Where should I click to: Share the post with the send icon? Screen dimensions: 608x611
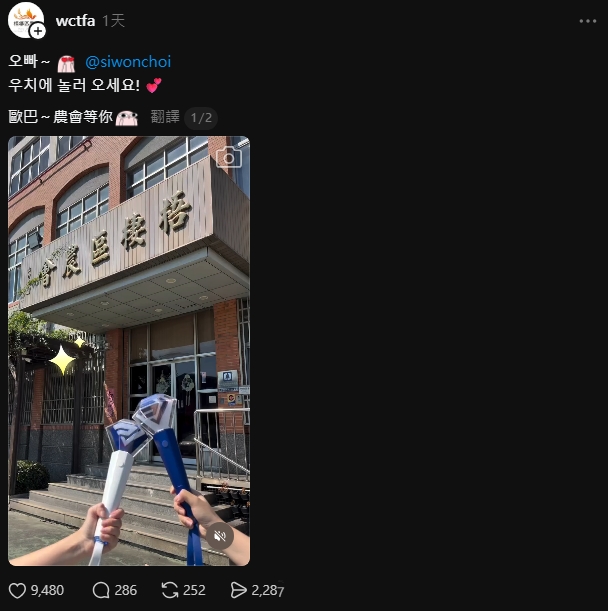tap(239, 590)
